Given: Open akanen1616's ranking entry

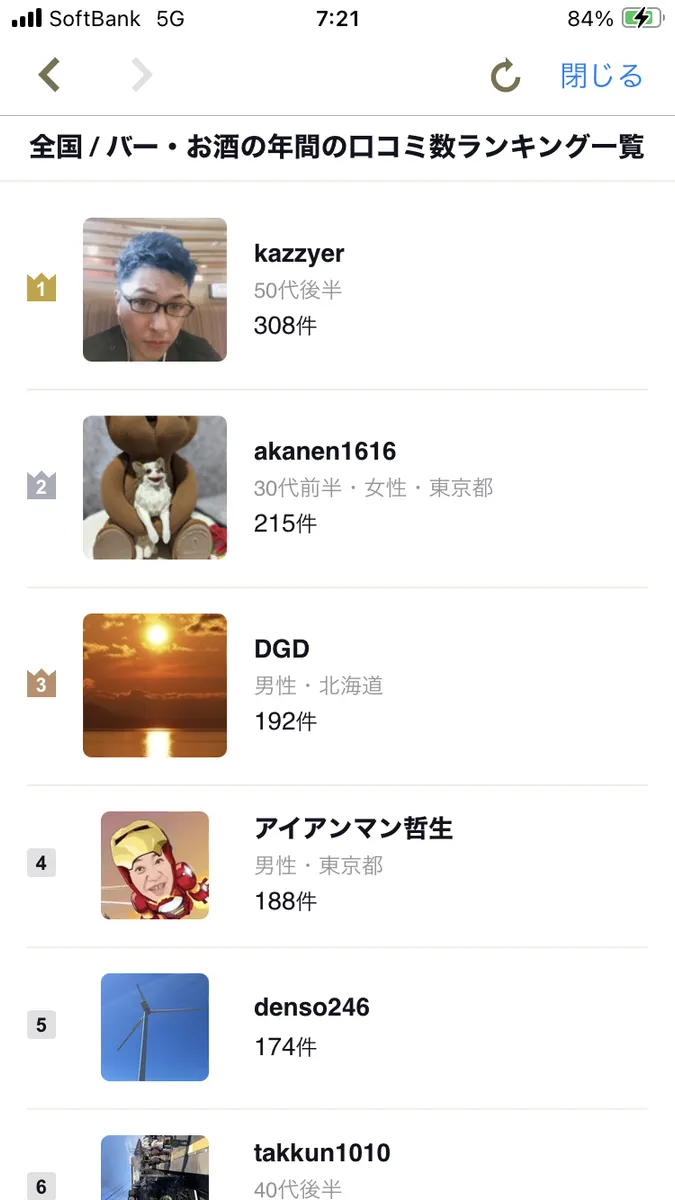Looking at the screenshot, I should click(x=325, y=452).
